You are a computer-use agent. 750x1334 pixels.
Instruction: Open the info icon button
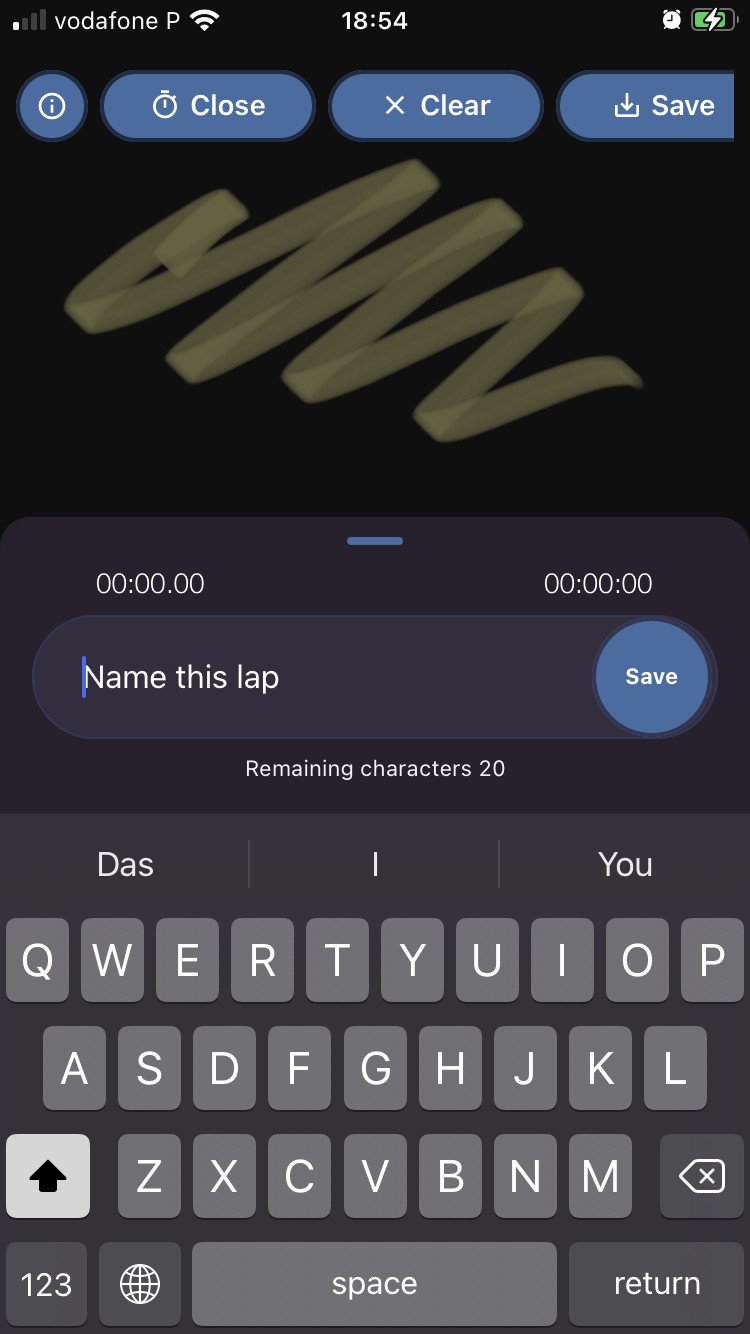(52, 106)
